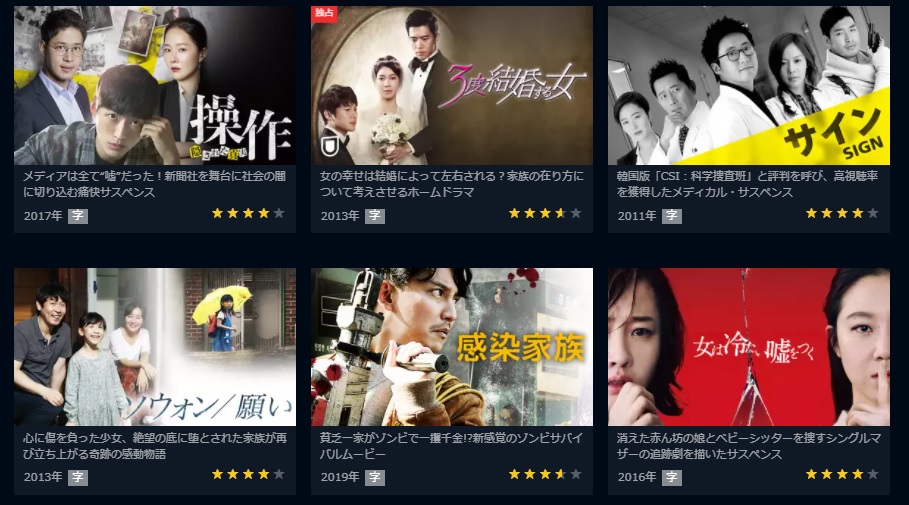Open the サイン SIGN drama card

748,86
